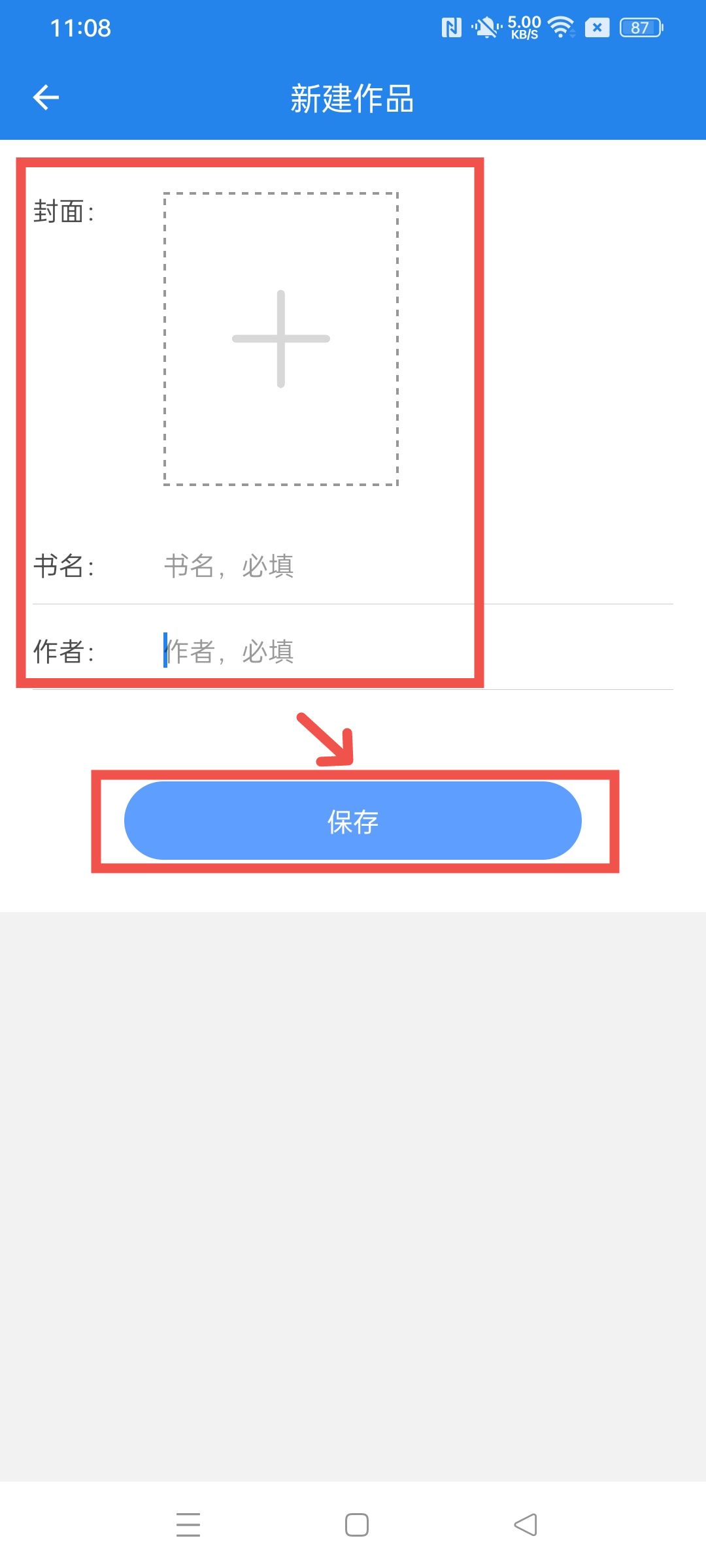Go to the home screen
706x1568 pixels.
click(356, 1524)
